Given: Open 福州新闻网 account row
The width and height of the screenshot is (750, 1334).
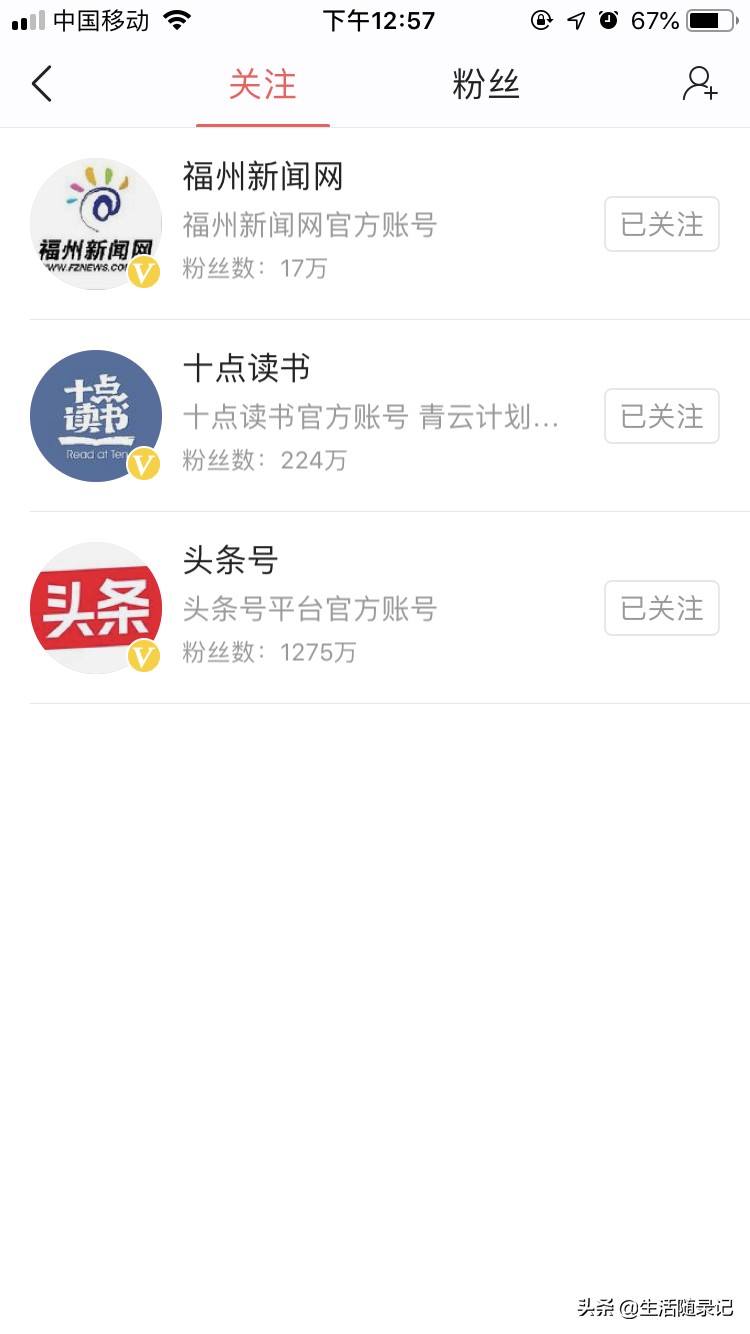Looking at the screenshot, I should coord(375,224).
